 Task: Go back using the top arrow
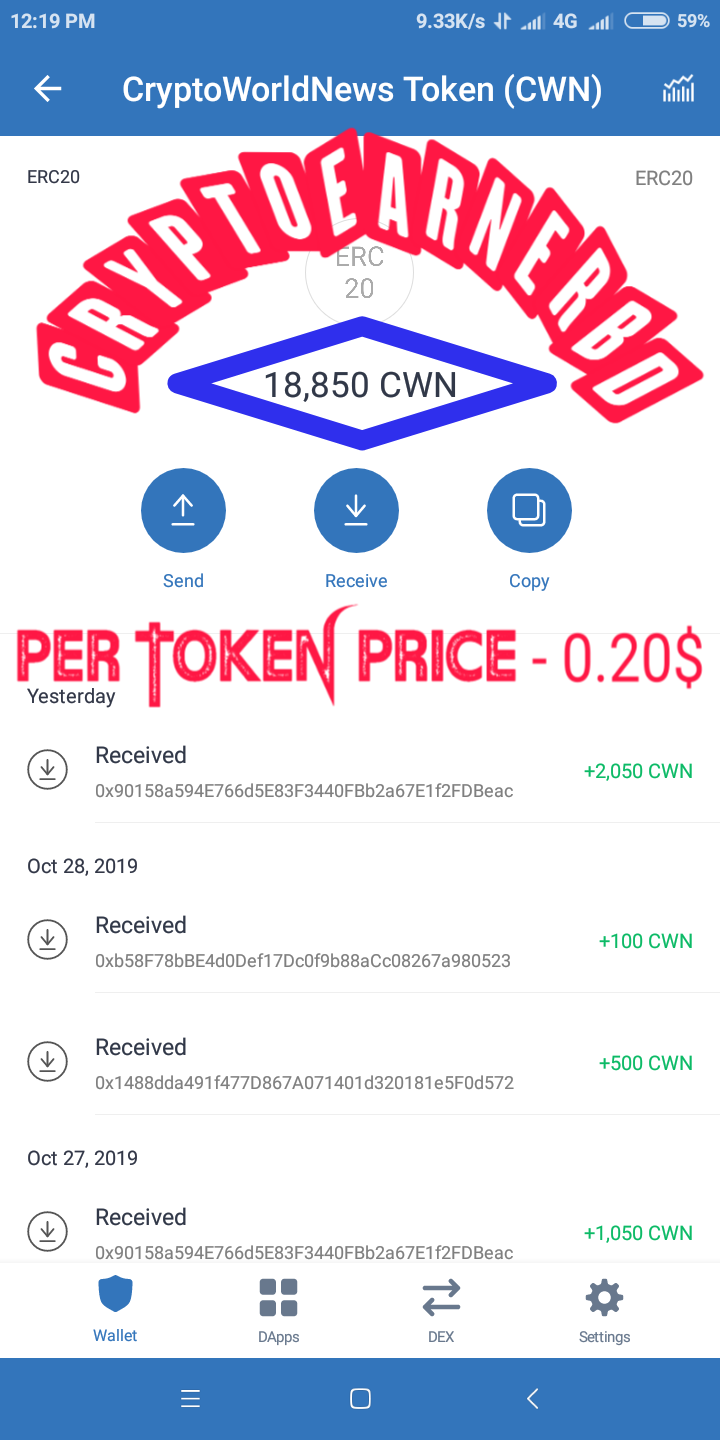(x=48, y=89)
